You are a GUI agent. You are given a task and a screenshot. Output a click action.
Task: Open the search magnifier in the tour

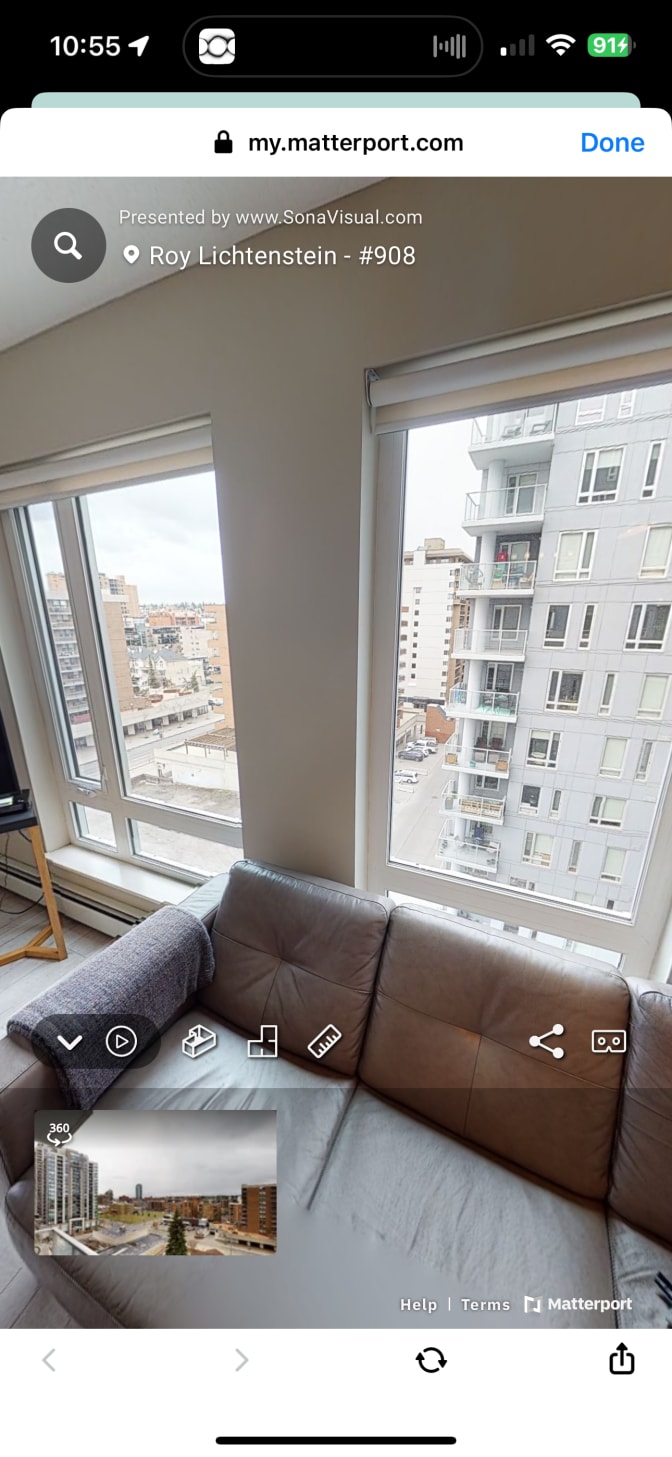68,245
